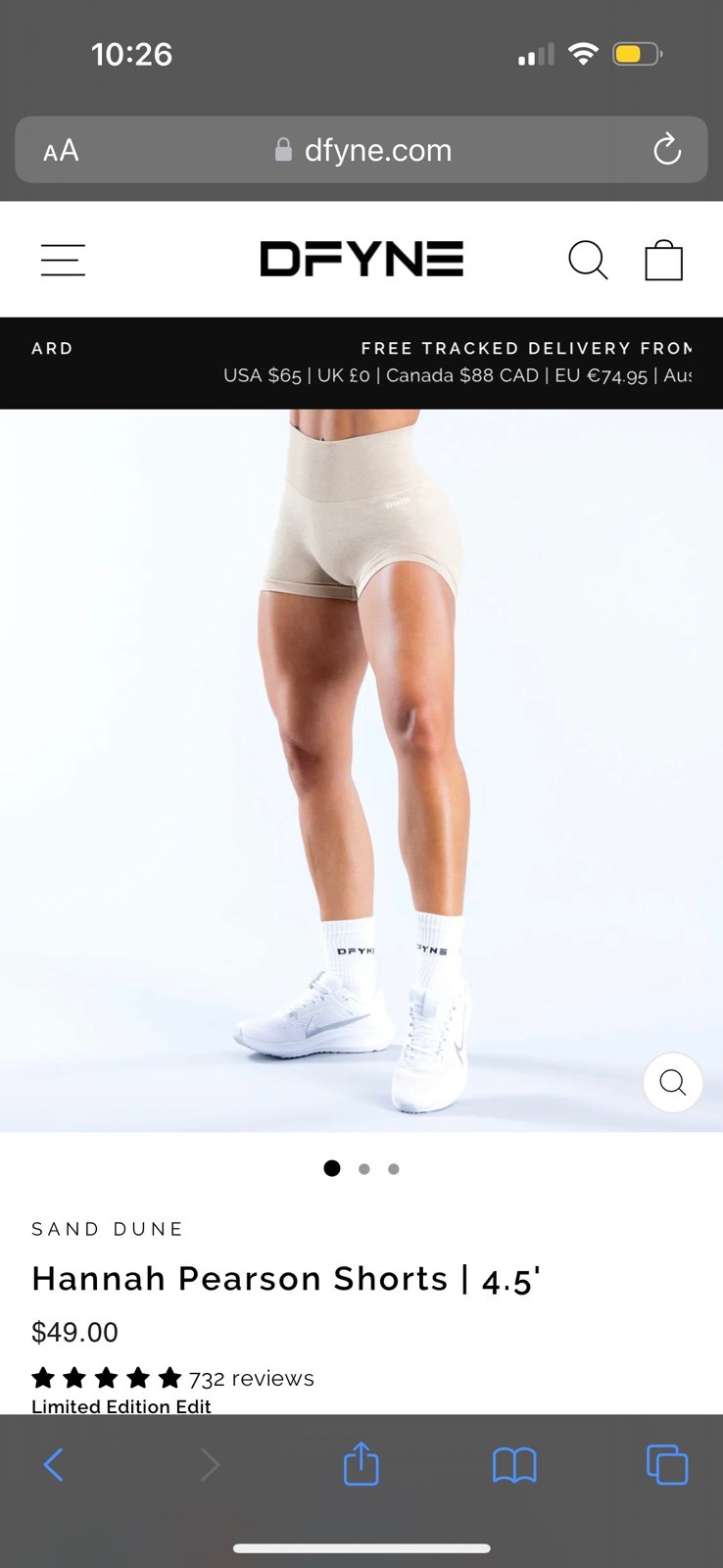The width and height of the screenshot is (723, 1568).
Task: Go back to the previous page
Action: point(54,1465)
